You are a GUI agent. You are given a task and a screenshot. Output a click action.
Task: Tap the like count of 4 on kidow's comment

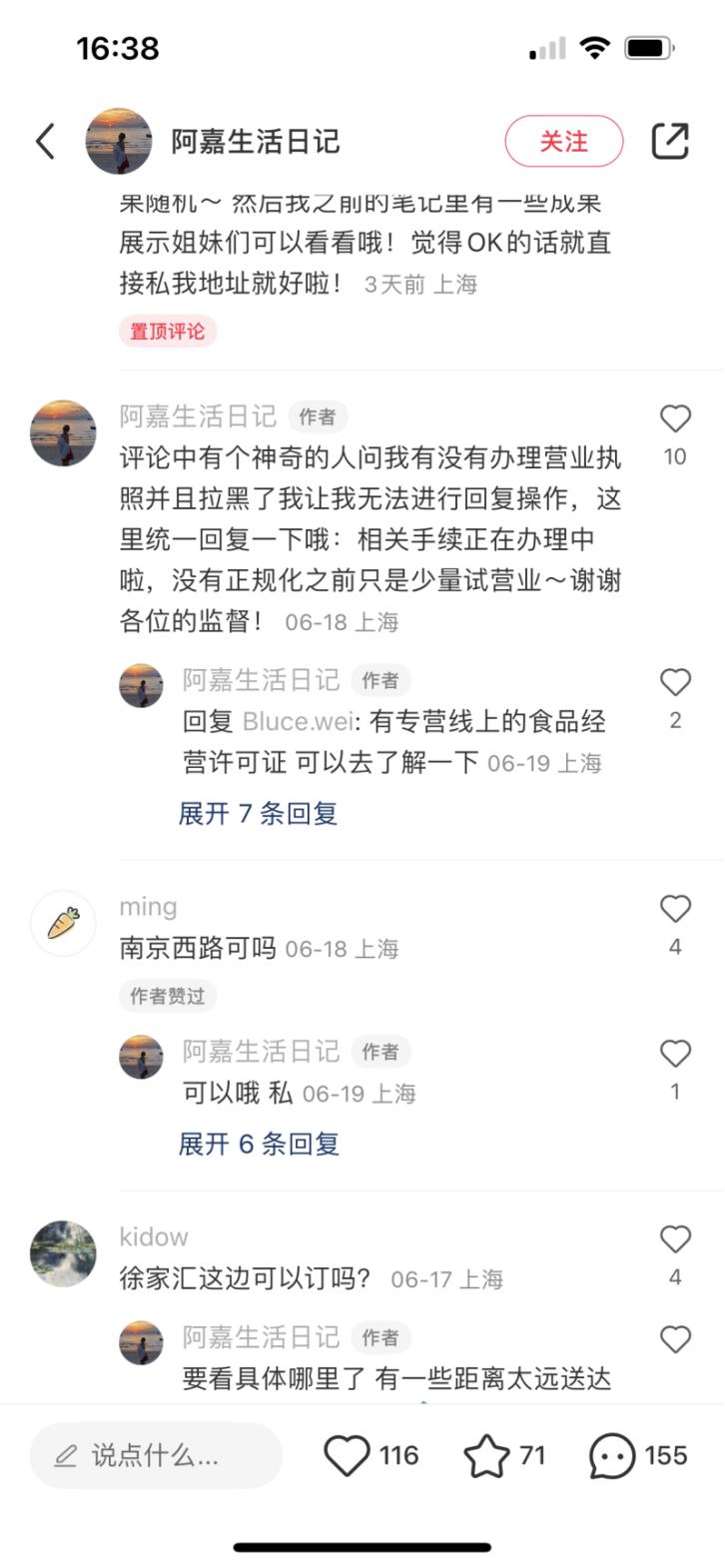coord(674,1278)
